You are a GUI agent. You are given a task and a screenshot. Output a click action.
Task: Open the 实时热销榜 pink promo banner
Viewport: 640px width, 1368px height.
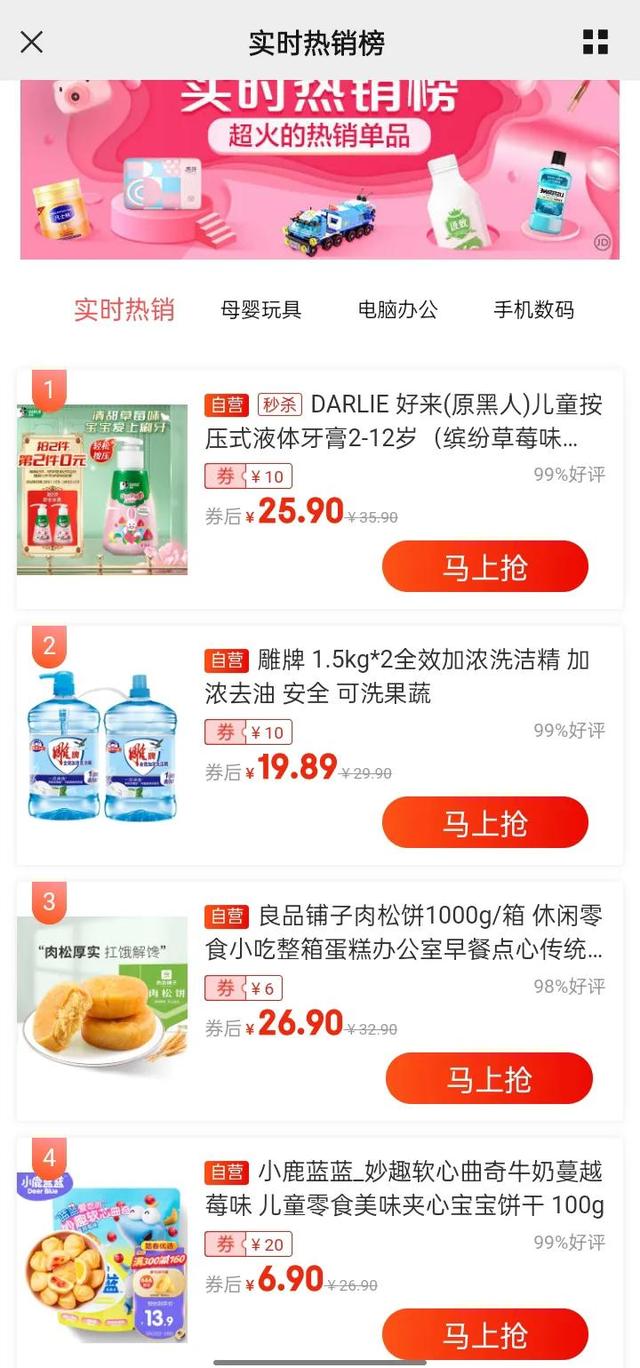pos(320,170)
